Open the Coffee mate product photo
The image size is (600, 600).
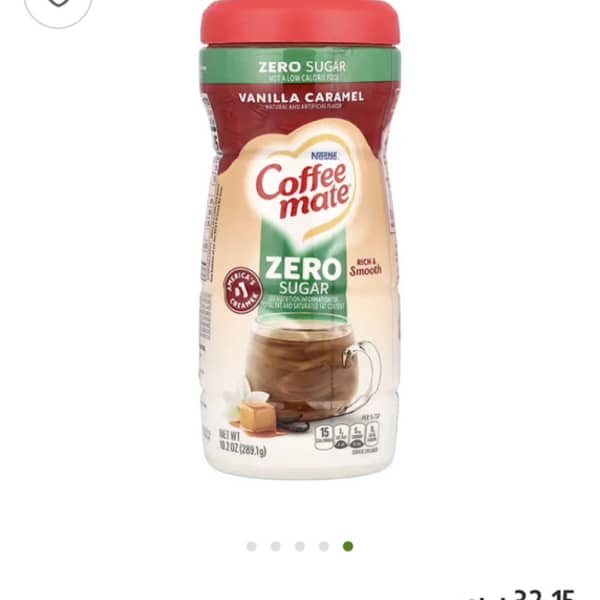click(300, 240)
